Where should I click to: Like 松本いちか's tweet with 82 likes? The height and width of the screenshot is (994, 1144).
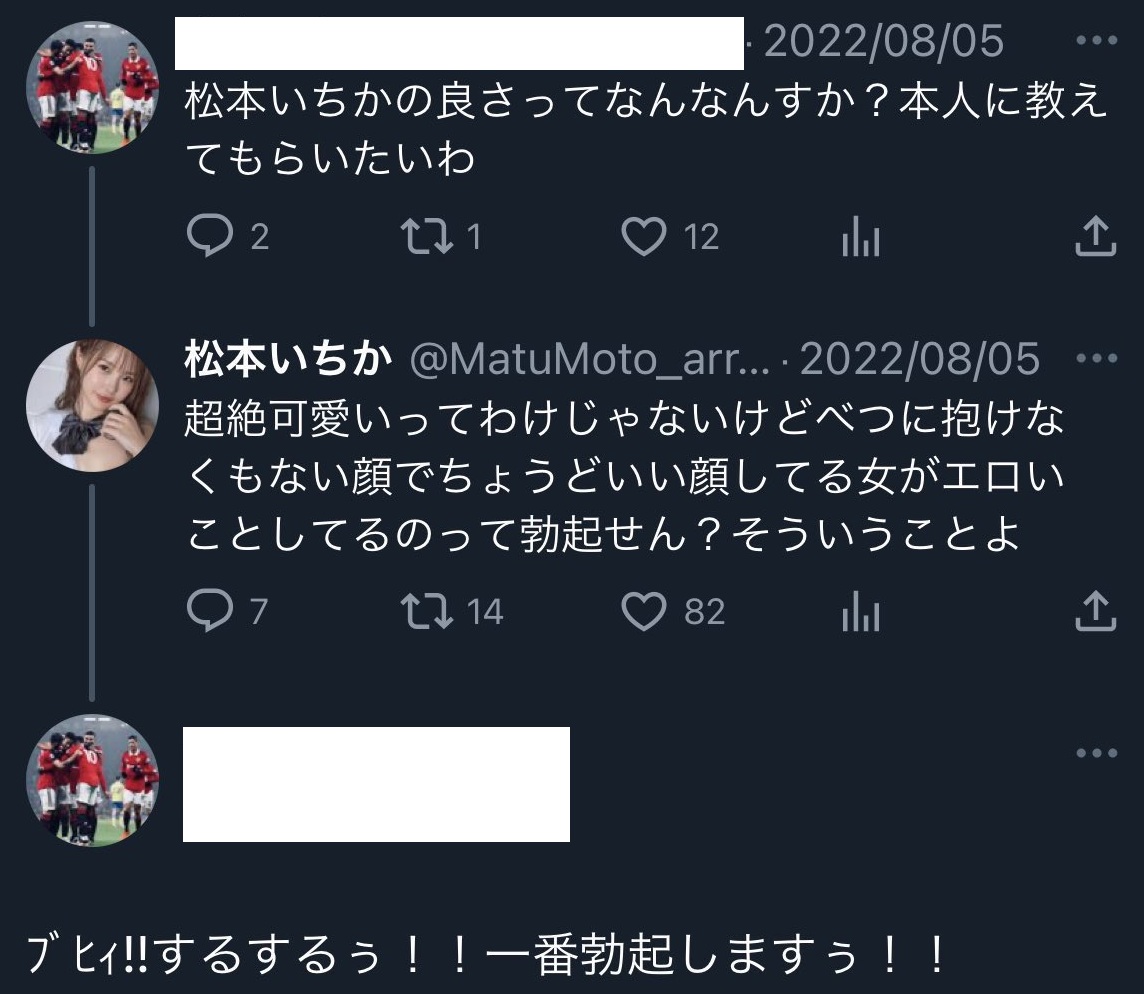(644, 611)
